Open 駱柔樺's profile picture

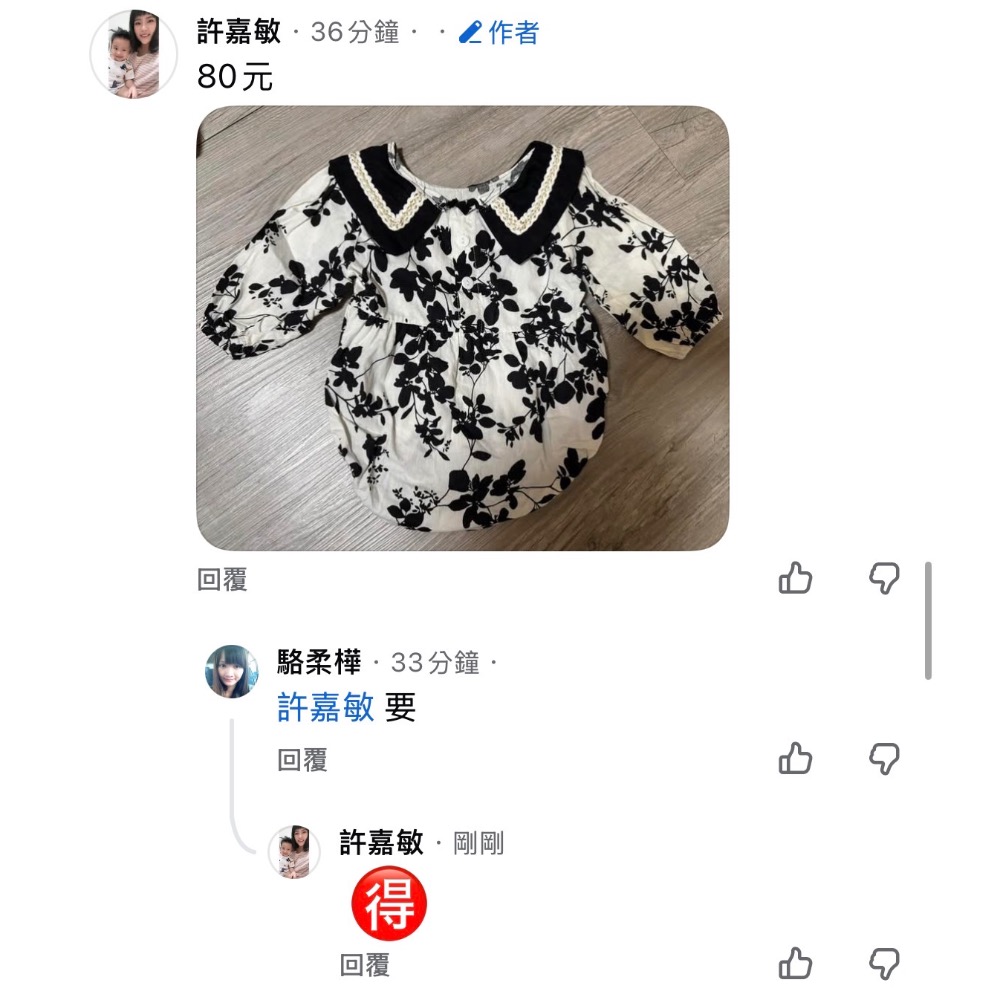(232, 671)
